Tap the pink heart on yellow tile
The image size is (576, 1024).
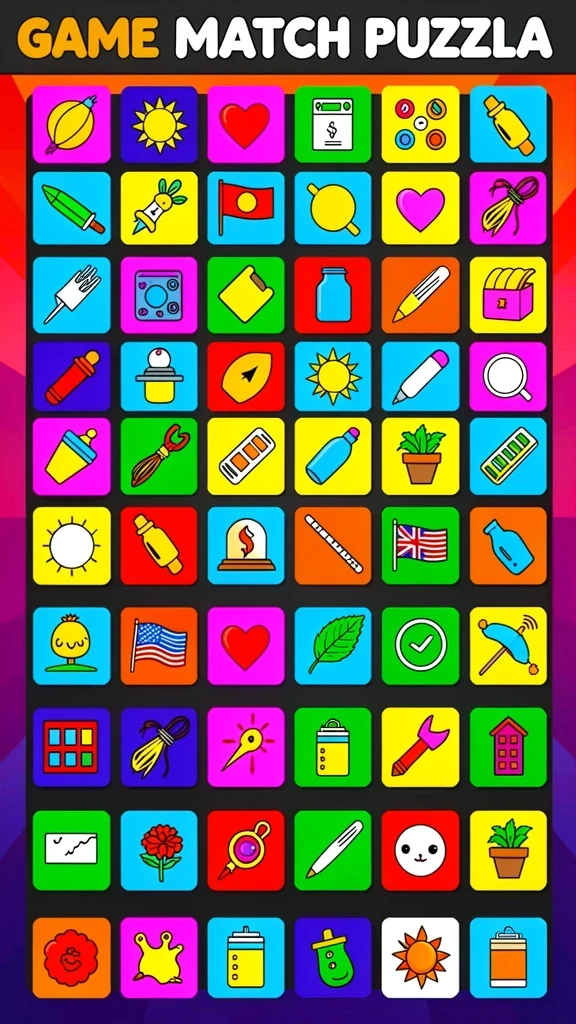(x=420, y=208)
